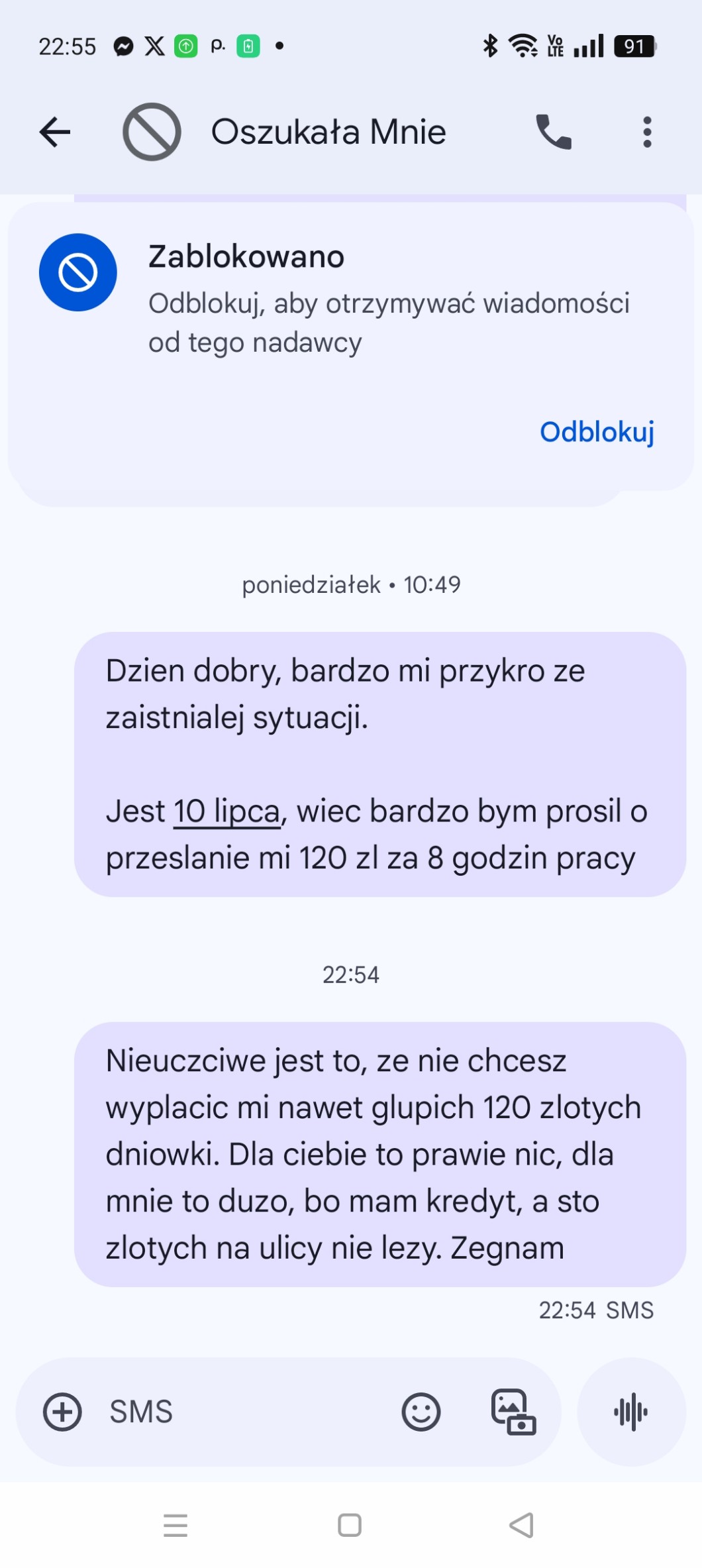
Task: Go to the home screen
Action: (x=350, y=1526)
